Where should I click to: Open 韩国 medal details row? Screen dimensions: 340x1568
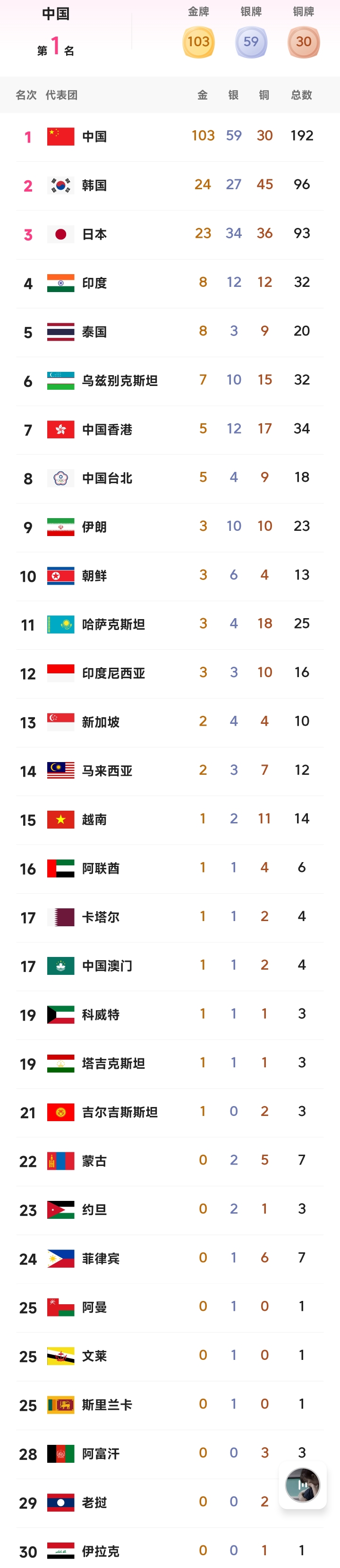170,185
